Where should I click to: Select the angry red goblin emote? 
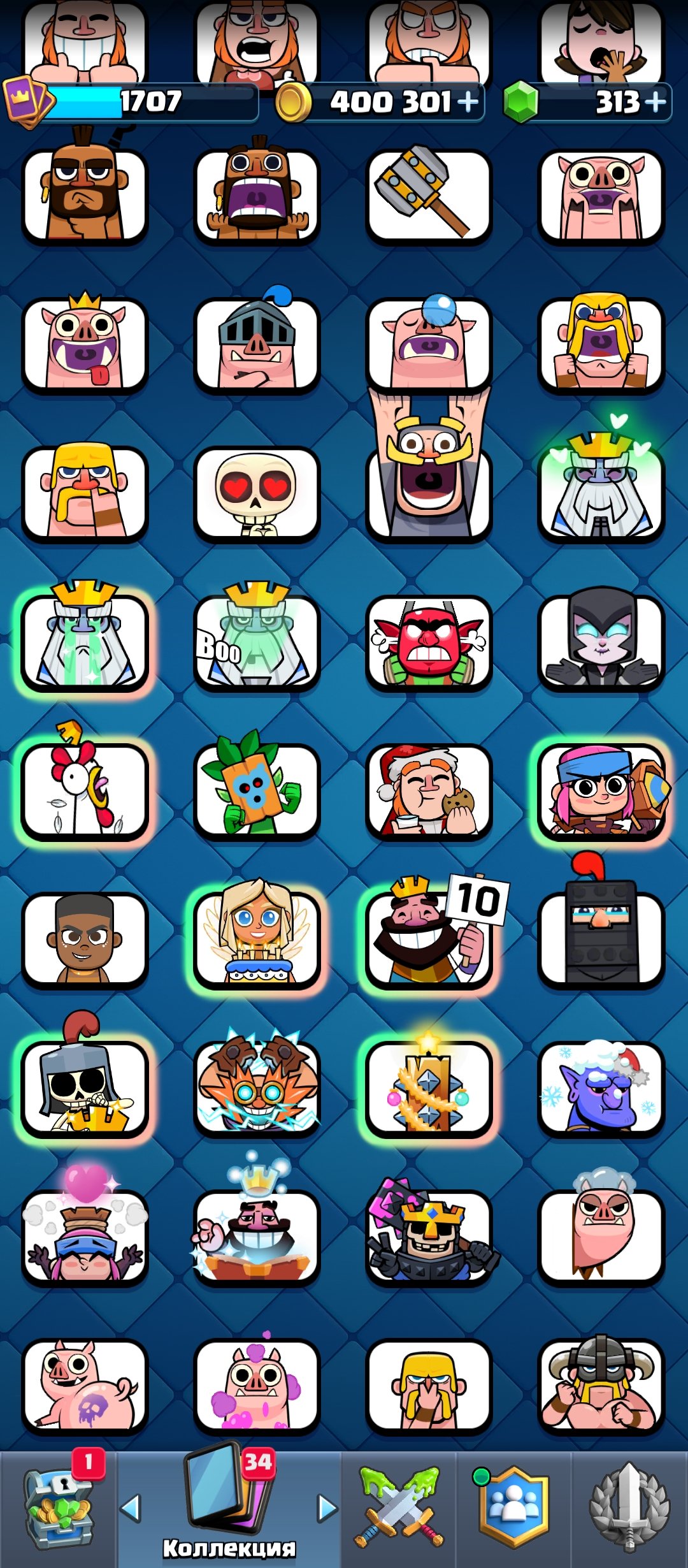429,642
